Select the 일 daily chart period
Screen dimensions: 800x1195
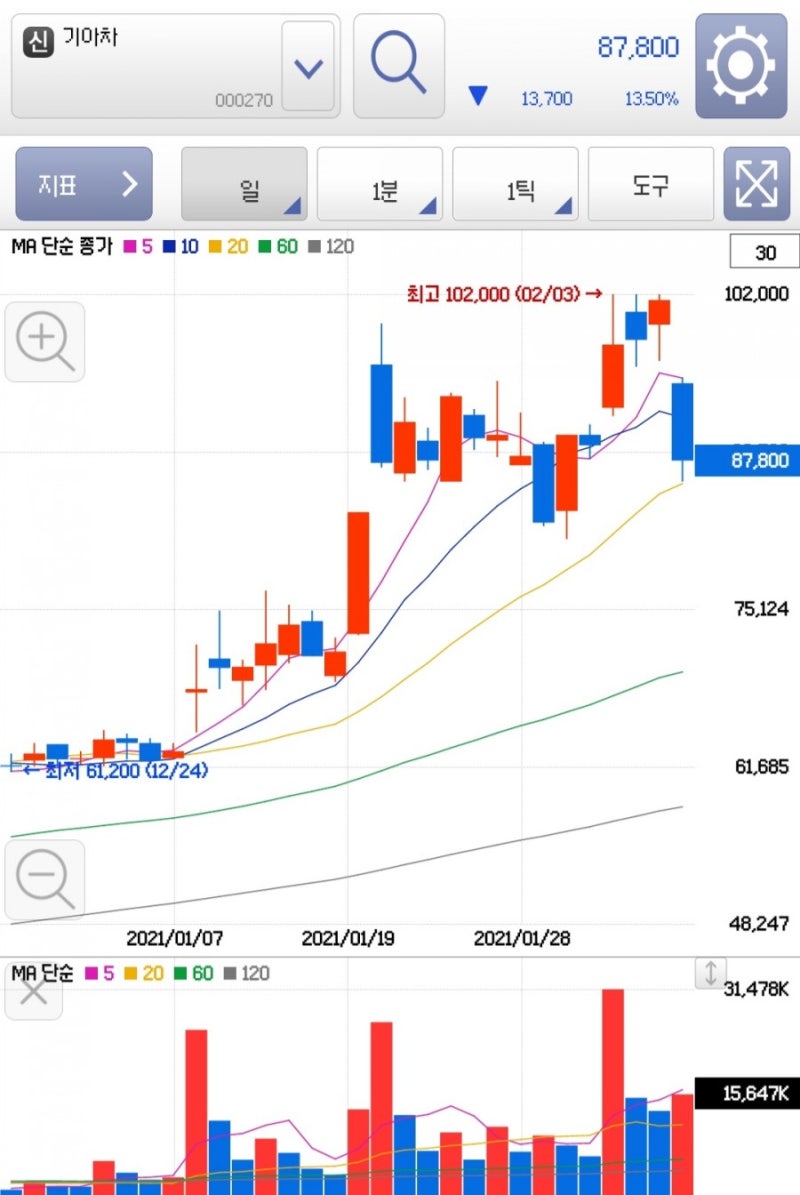[244, 185]
